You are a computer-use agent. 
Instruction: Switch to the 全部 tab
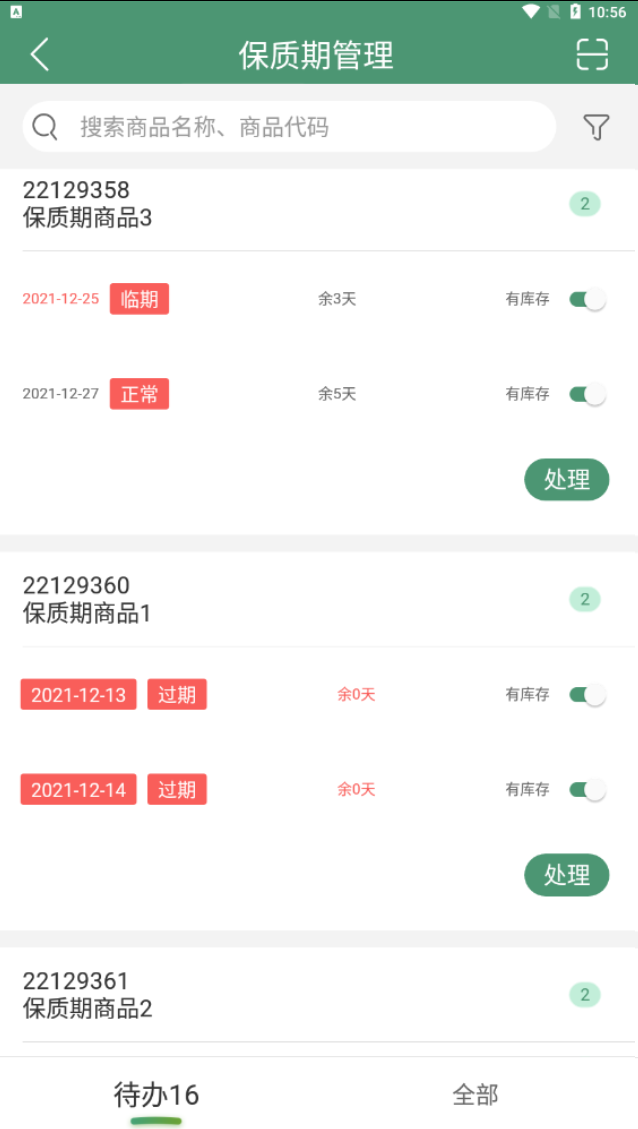(475, 1094)
